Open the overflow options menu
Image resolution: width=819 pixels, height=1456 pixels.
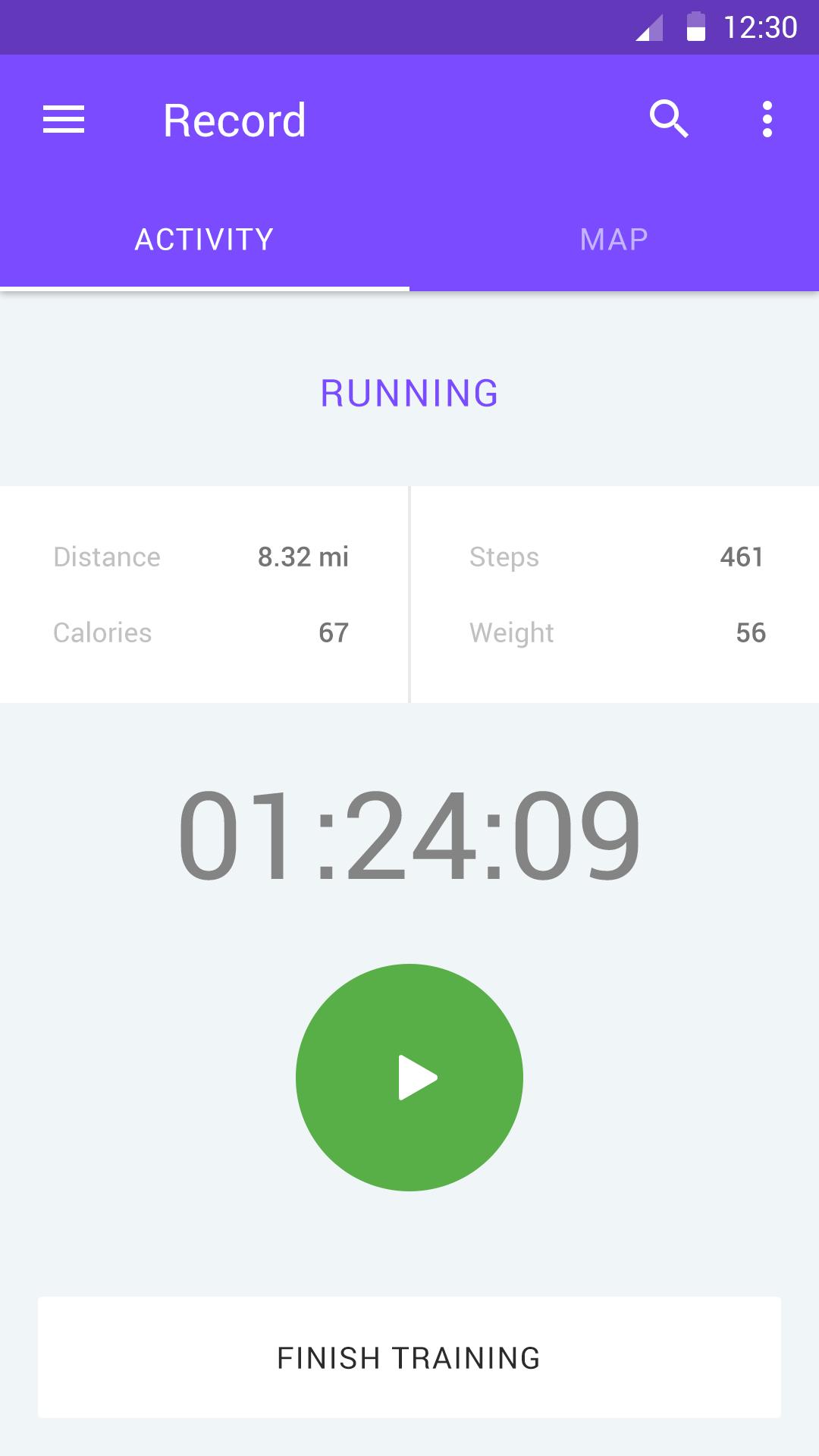coord(767,119)
